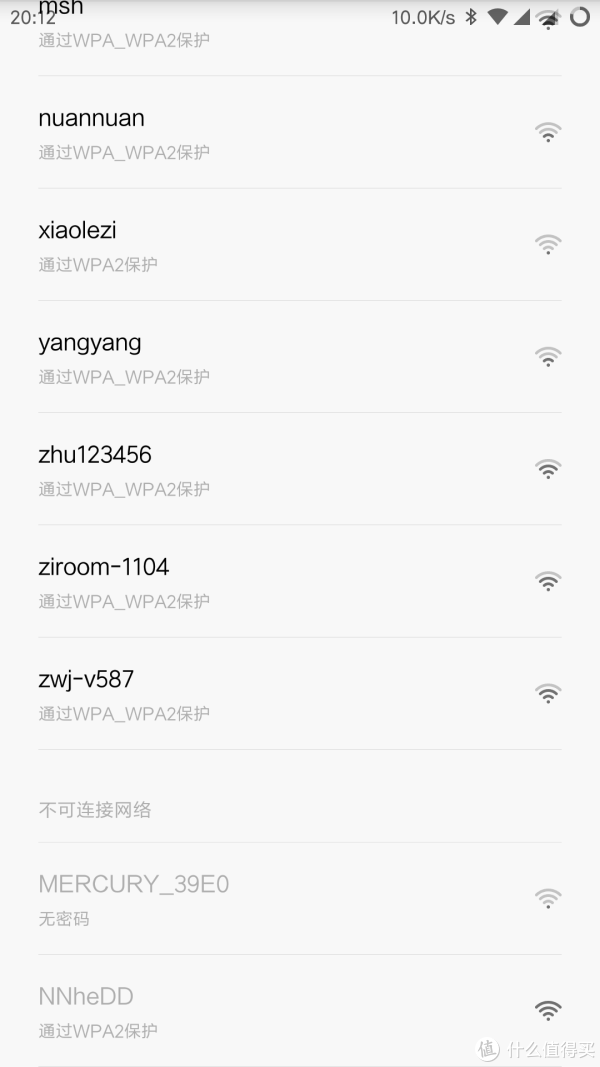The image size is (600, 1067).
Task: Tap the MERCURY_39E0 unavailable network
Action: (x=300, y=898)
